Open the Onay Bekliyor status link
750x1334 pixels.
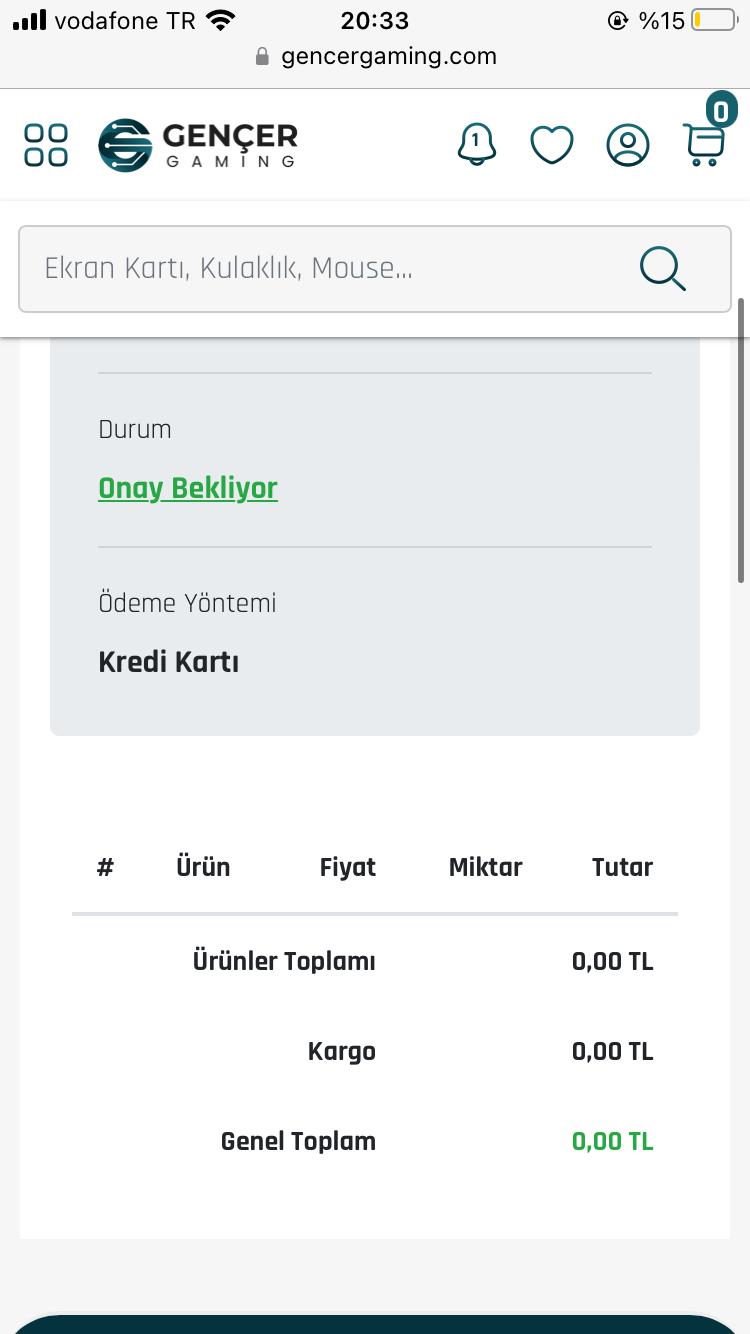tap(188, 488)
